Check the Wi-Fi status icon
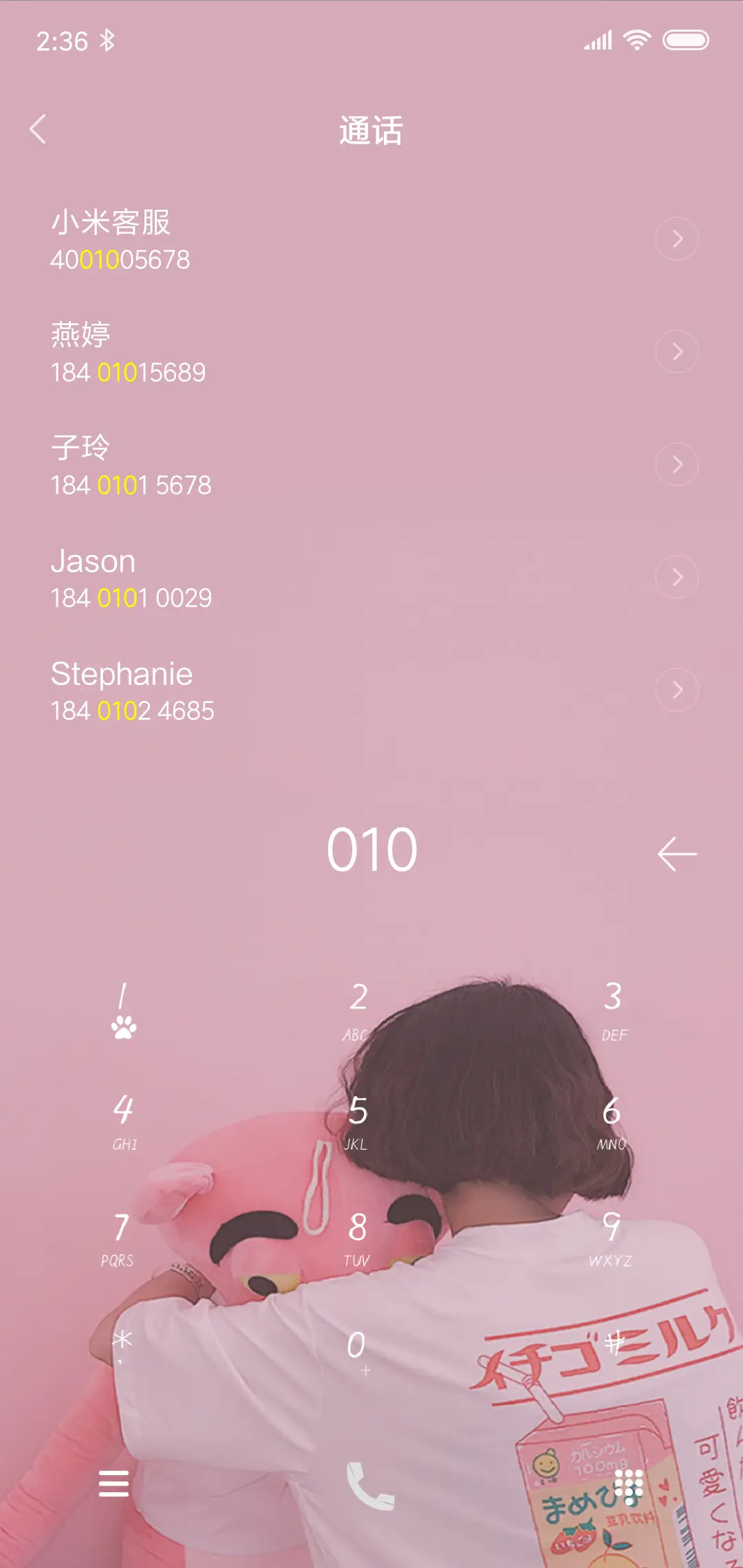This screenshot has width=743, height=1568. tap(636, 39)
